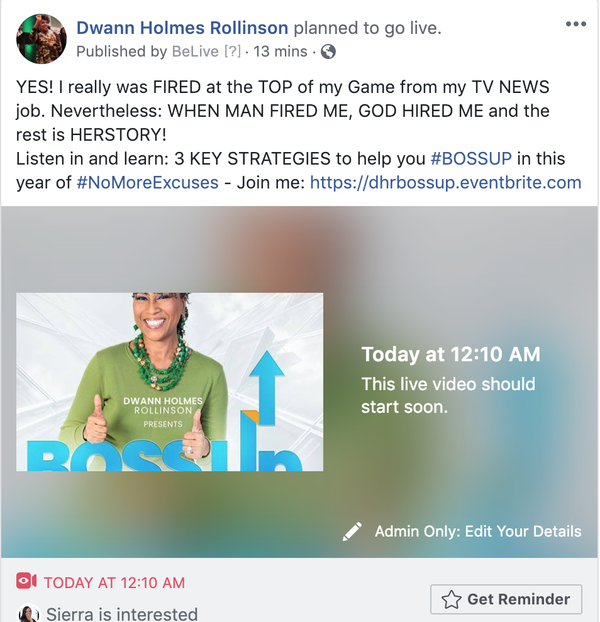The height and width of the screenshot is (622, 600).
Task: Tap the author's profile picture
Action: (41, 39)
